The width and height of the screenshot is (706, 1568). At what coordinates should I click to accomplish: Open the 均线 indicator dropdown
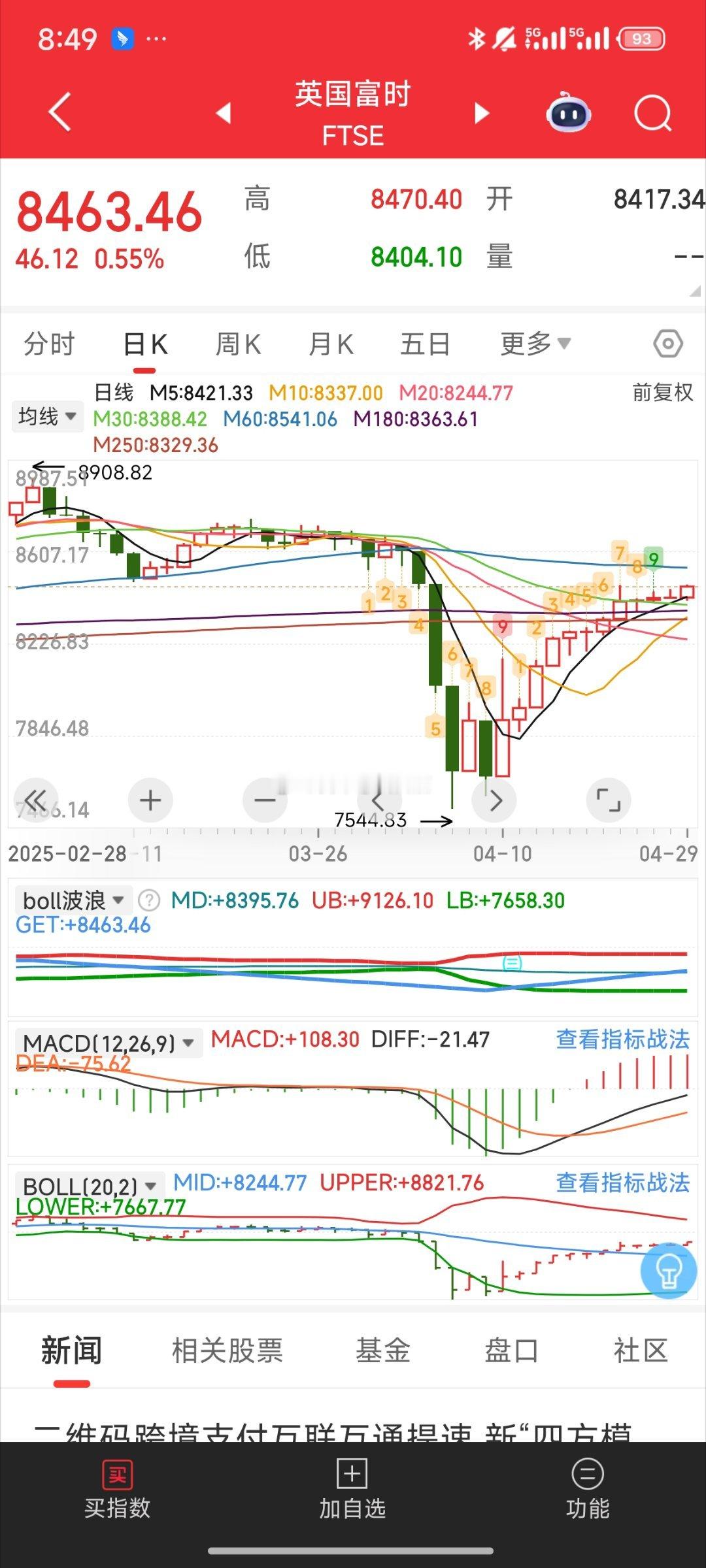pos(47,416)
